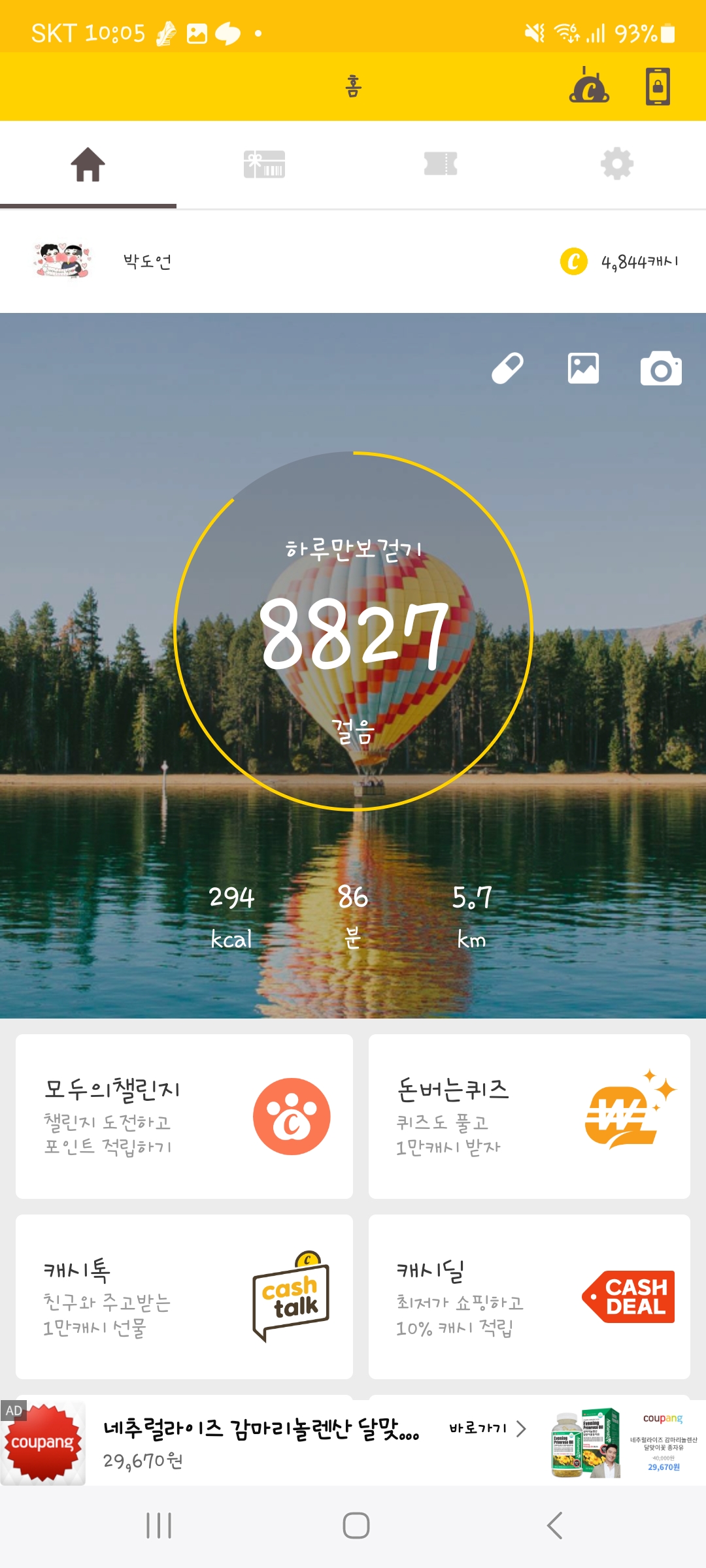The height and width of the screenshot is (1568, 706).
Task: Go back using system navigation
Action: coord(554,1526)
